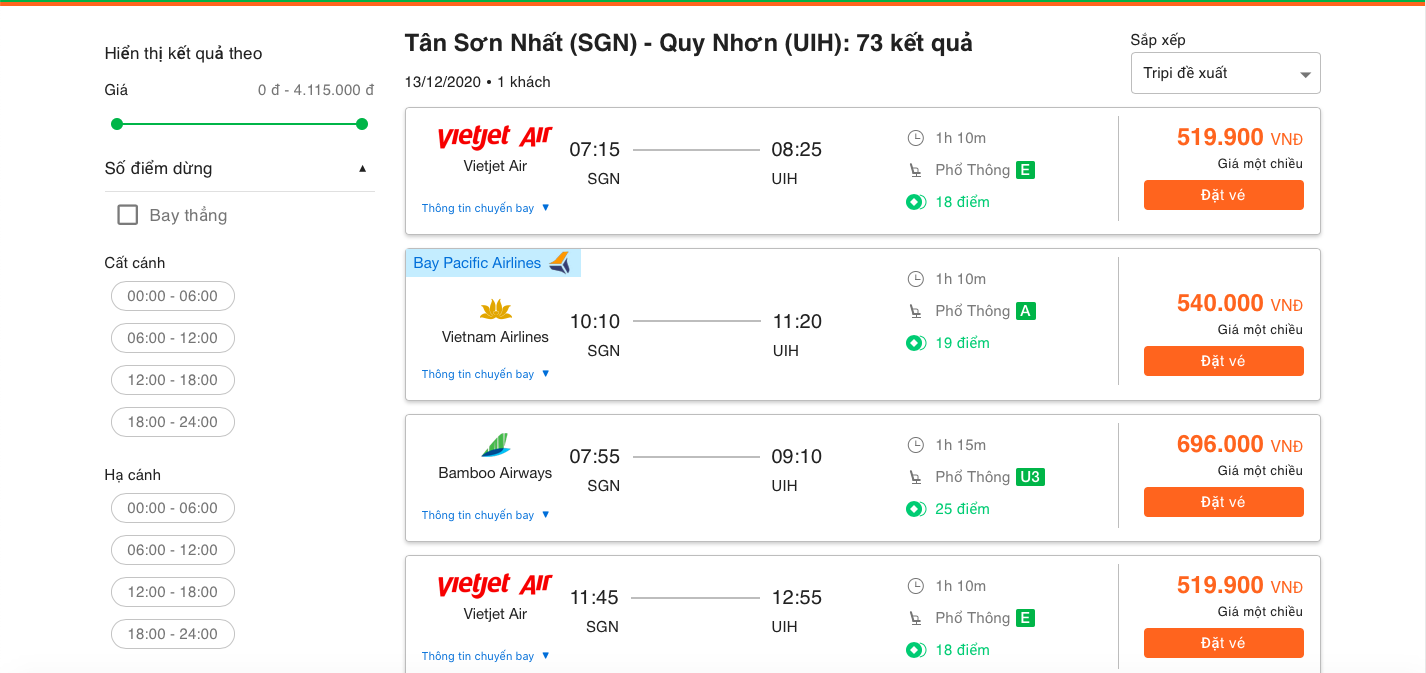Select 18:00 - 24:00 under Cất cánh
This screenshot has width=1426, height=673.
pyautogui.click(x=172, y=422)
